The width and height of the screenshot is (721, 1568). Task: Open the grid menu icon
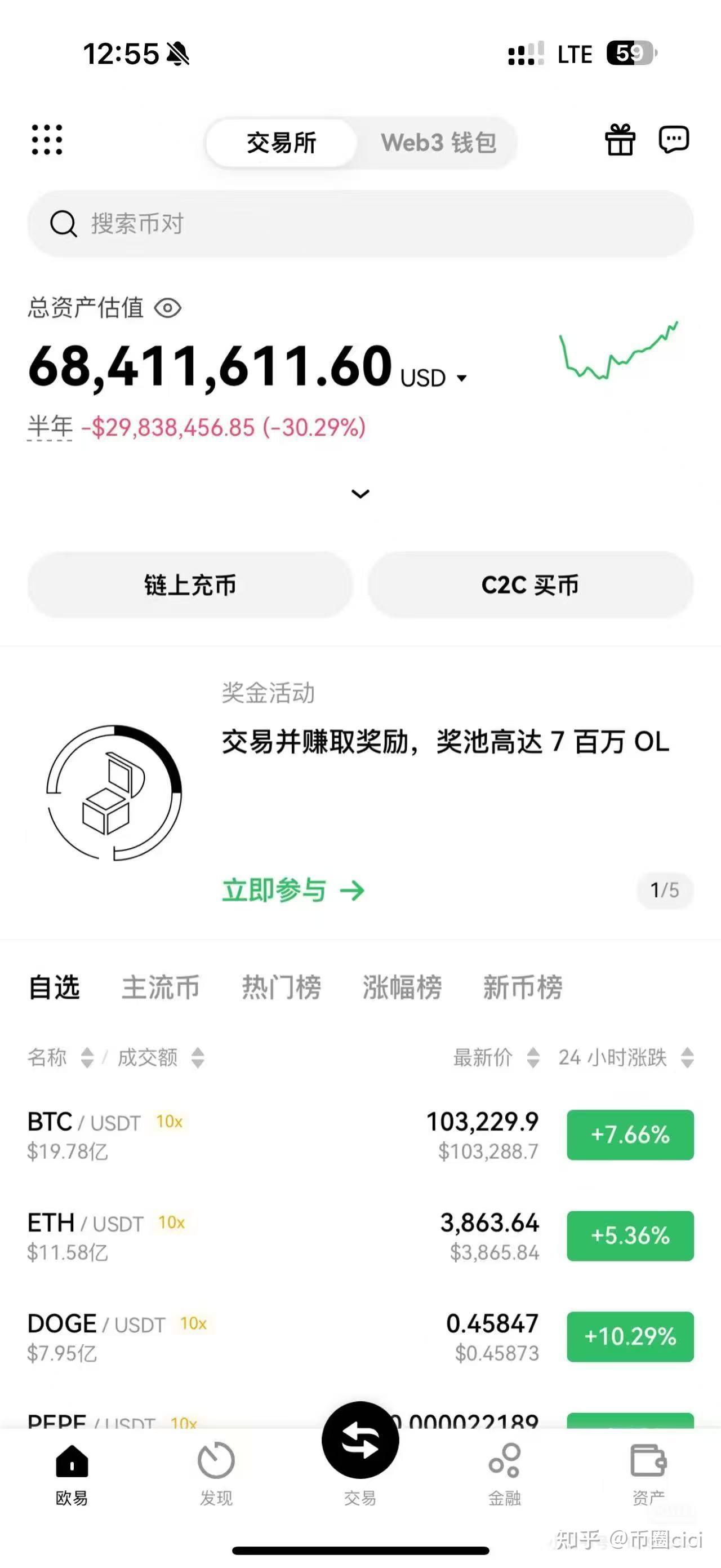[x=47, y=140]
